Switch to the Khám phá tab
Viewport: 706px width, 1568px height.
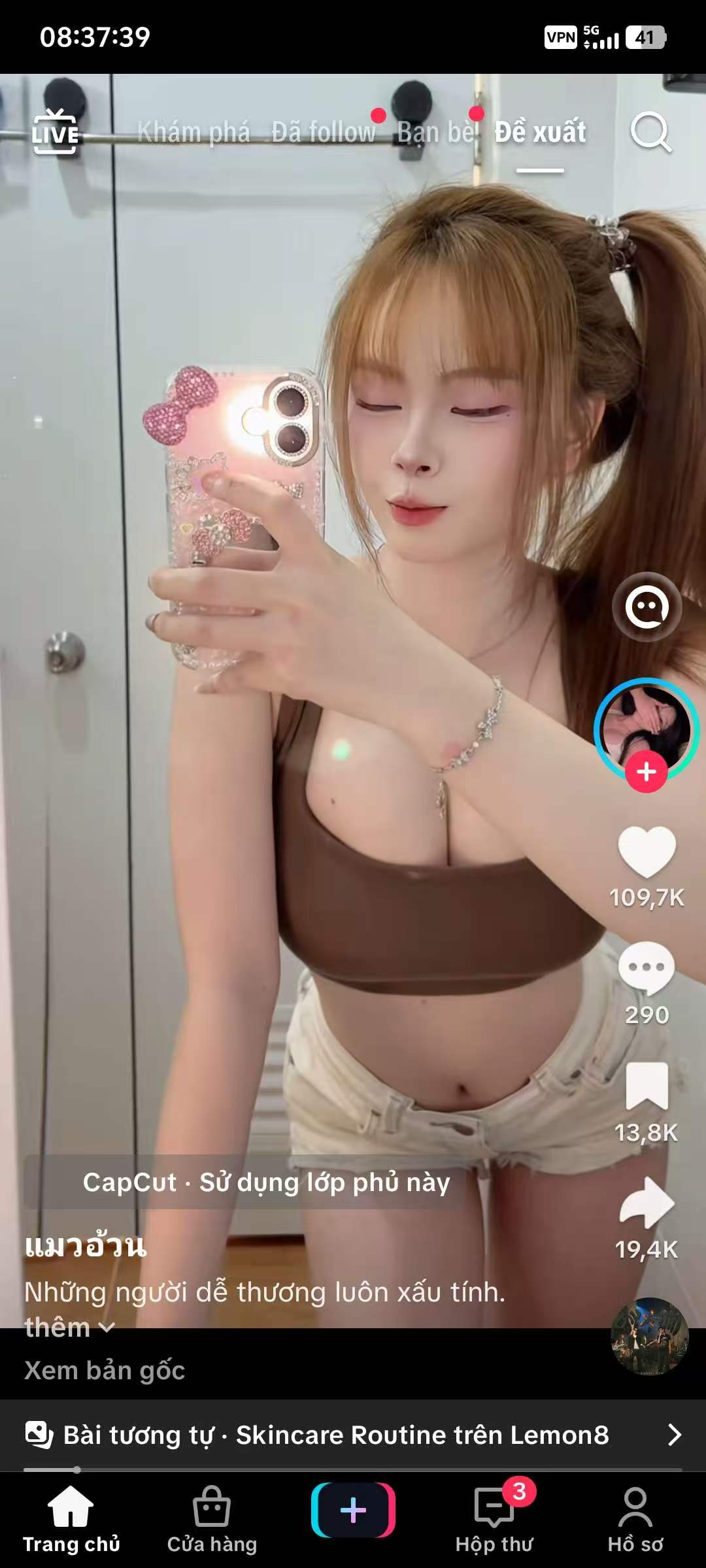point(193,133)
